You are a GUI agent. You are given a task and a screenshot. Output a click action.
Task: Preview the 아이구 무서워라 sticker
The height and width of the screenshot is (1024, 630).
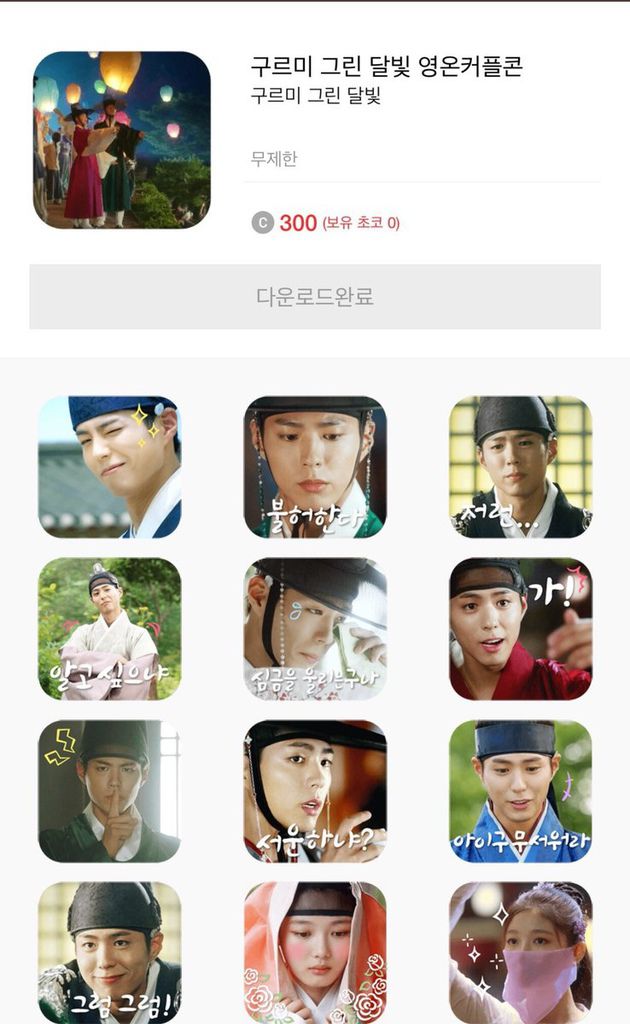520,791
